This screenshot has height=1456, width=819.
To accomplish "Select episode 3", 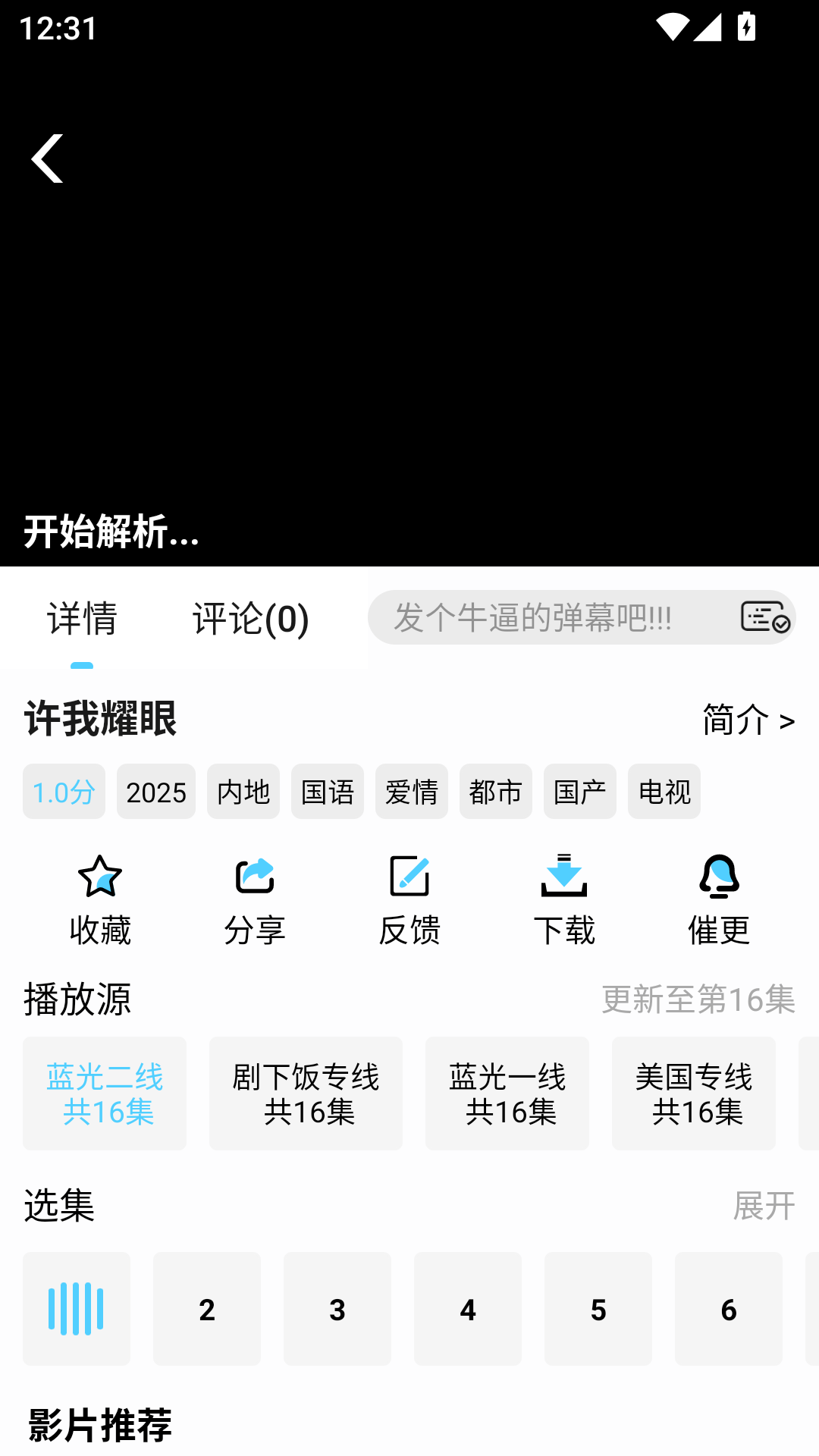I will point(337,1308).
